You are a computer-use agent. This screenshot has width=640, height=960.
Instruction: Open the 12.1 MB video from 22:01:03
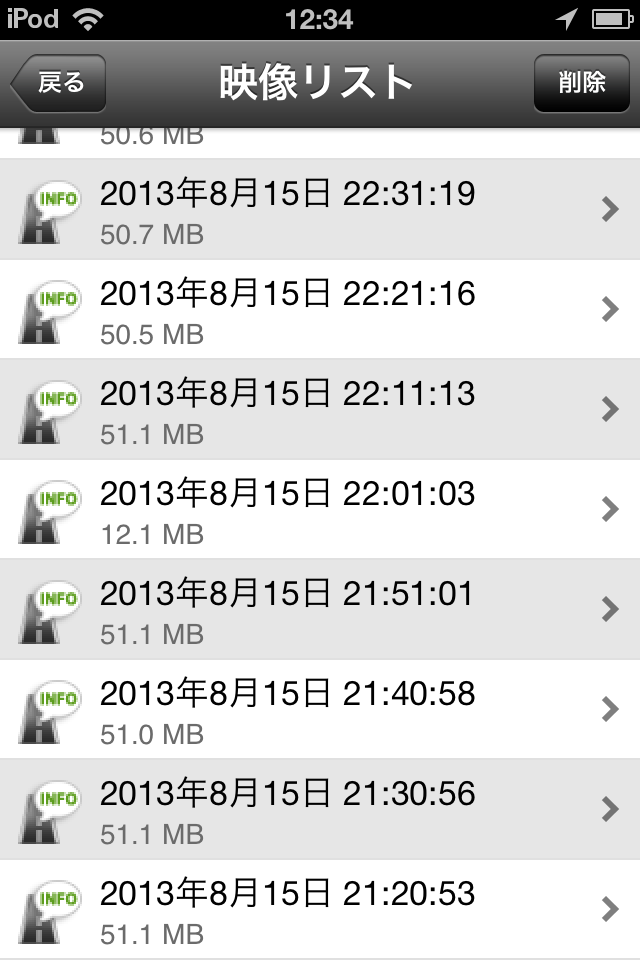click(320, 509)
